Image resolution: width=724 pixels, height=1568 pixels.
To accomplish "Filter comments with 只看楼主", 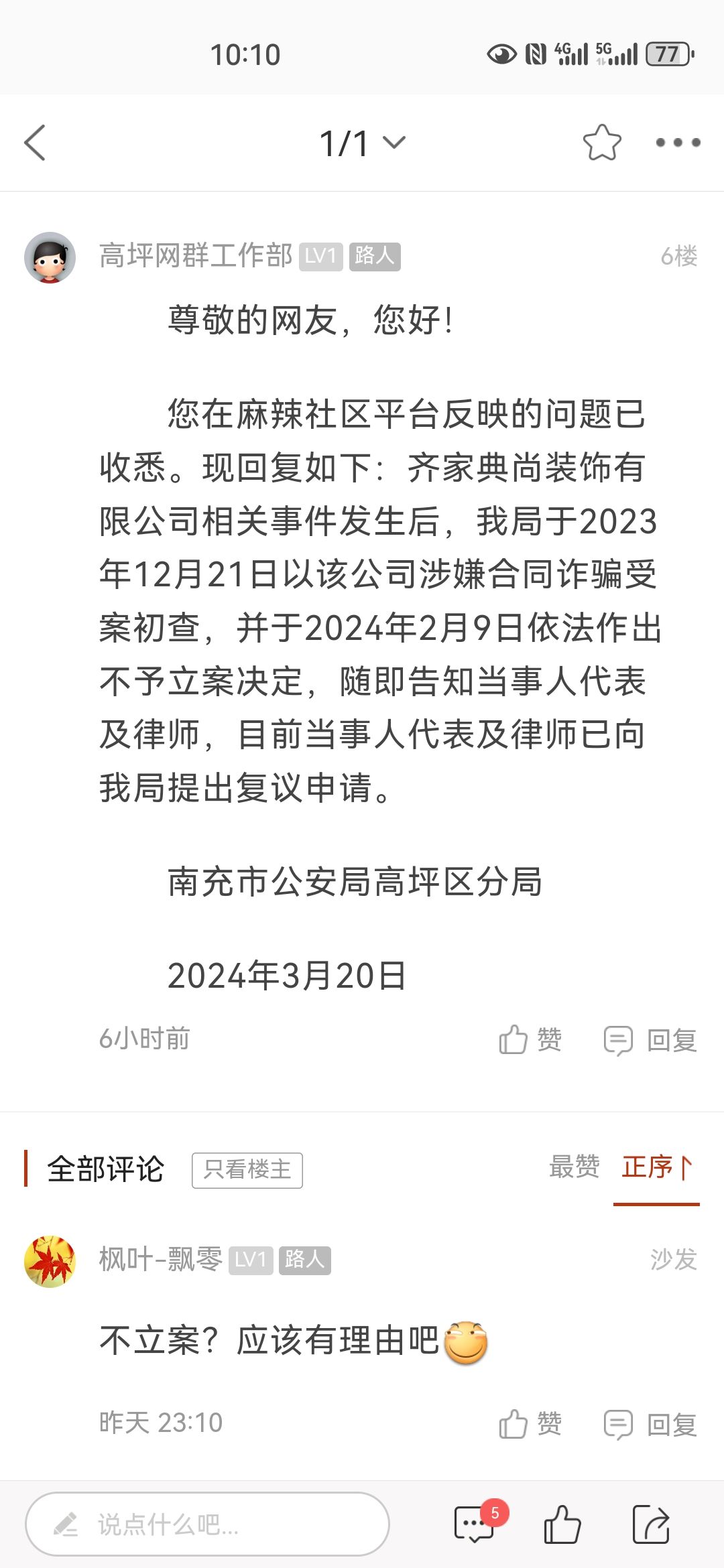I will coord(247,1170).
